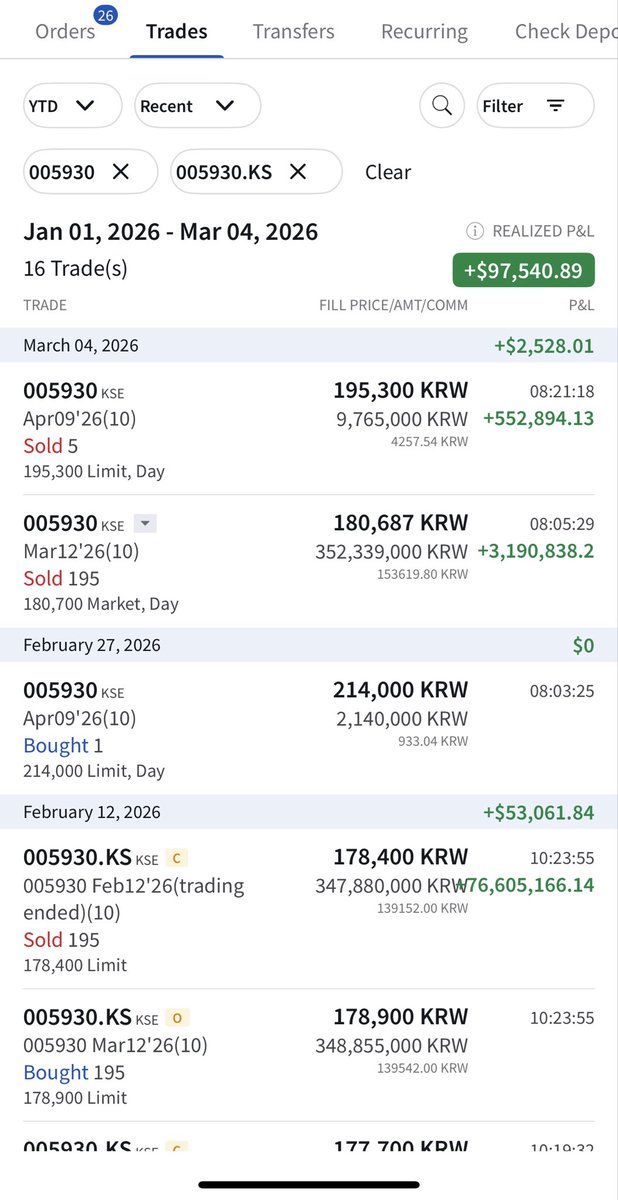Expand the YTD date range dropdown

[x=72, y=105]
